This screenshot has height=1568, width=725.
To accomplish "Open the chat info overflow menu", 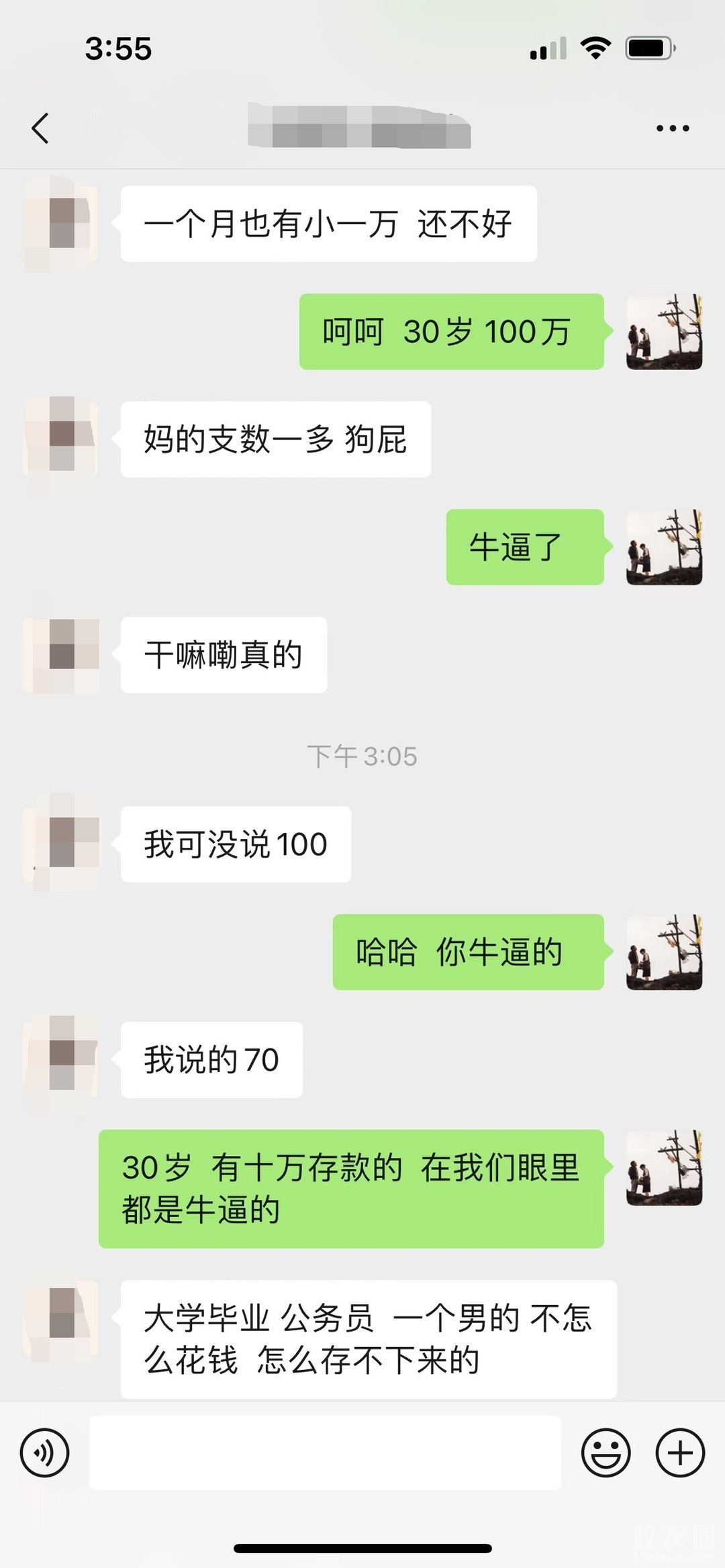I will coord(673,128).
